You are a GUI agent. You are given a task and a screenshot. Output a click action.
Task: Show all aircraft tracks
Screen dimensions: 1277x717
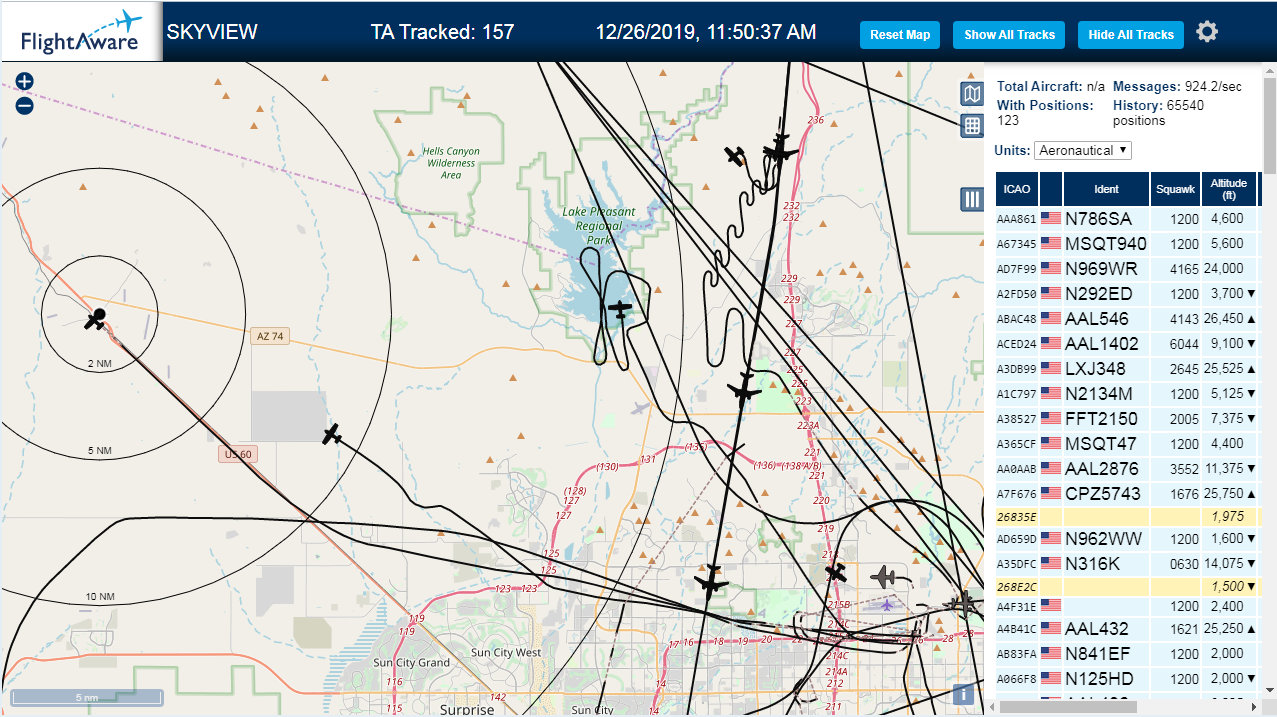tap(1009, 35)
